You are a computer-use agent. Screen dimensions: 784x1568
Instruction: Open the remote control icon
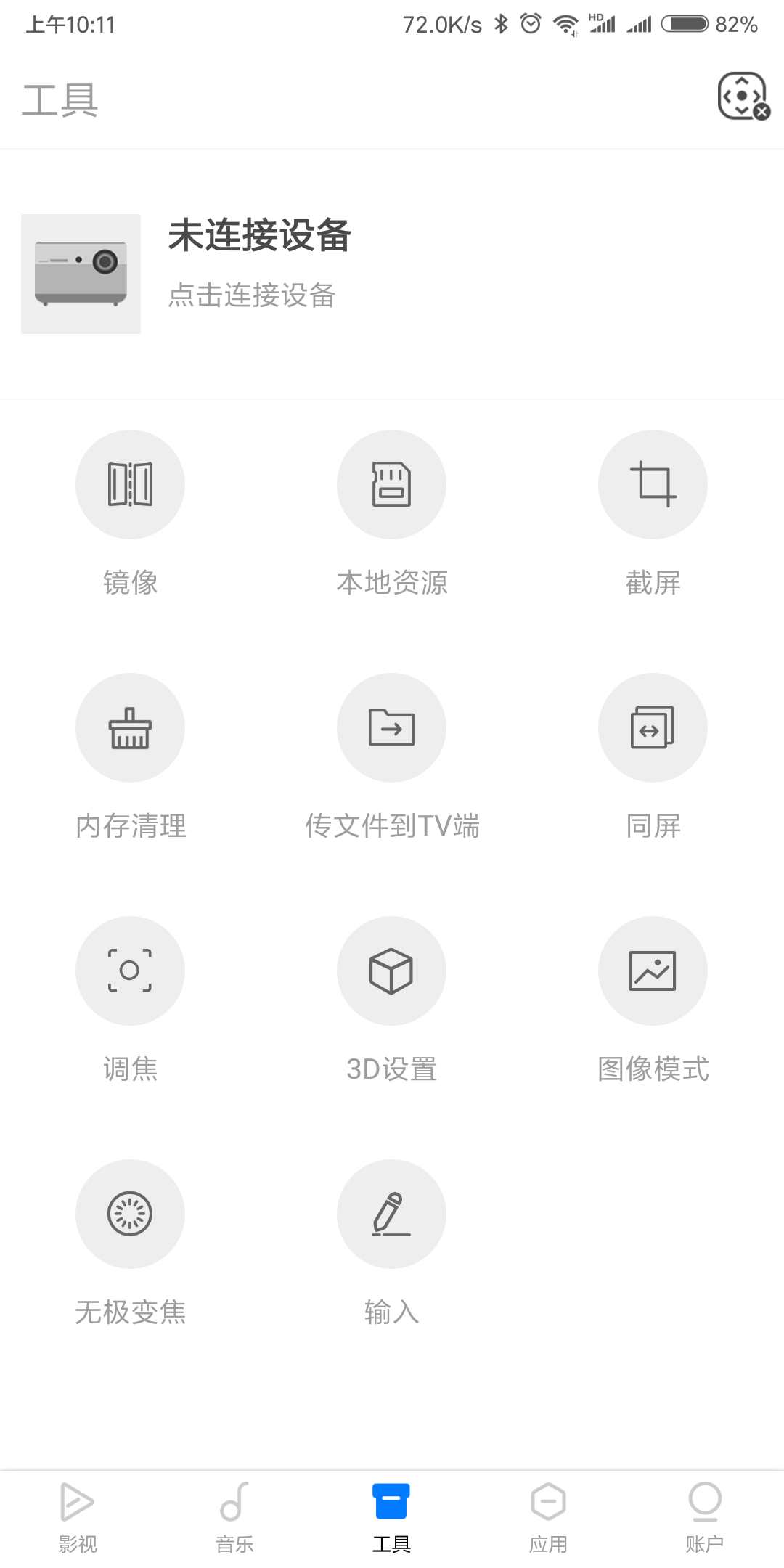tap(743, 96)
